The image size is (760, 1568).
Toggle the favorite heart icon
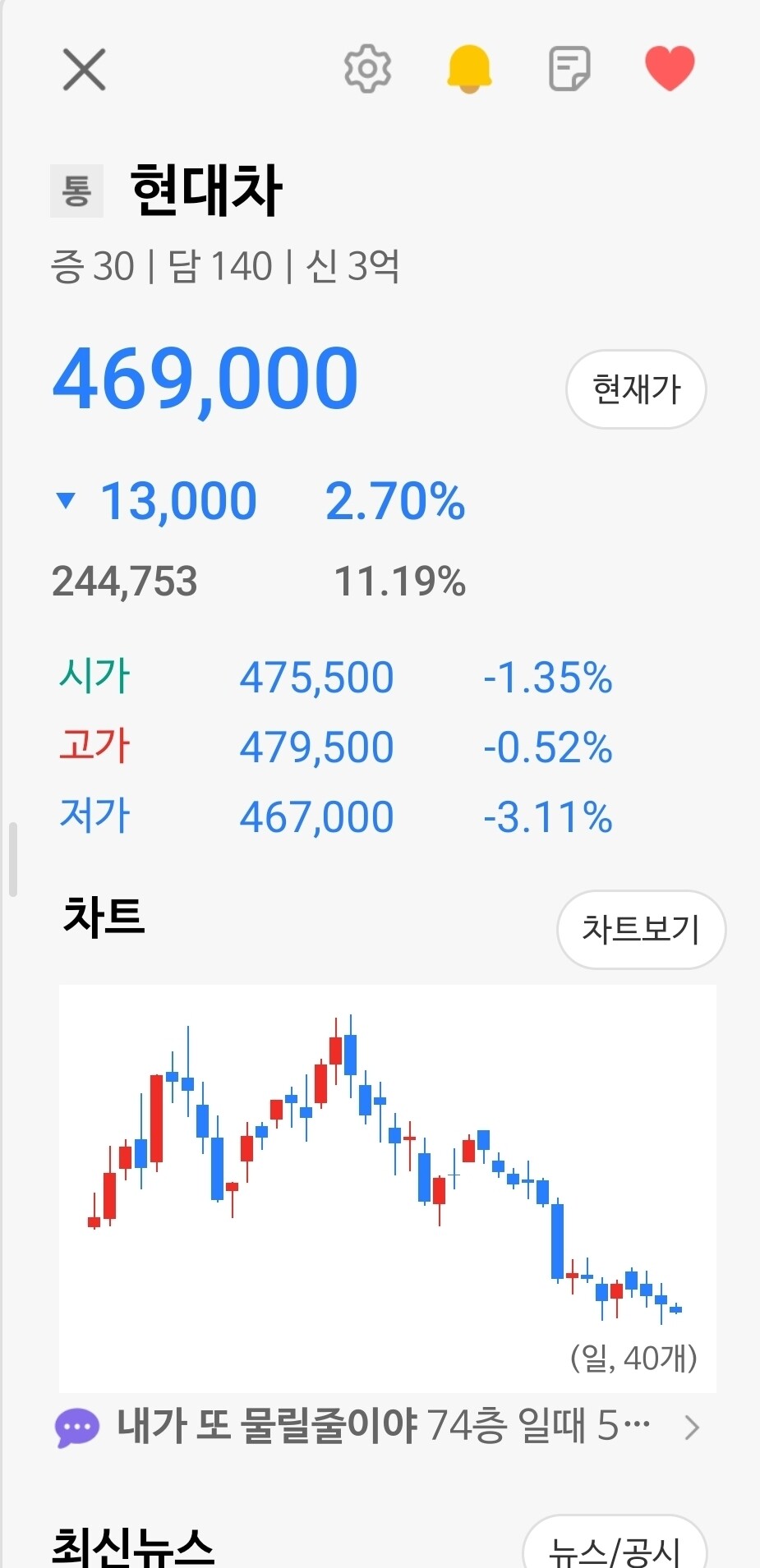pos(670,67)
